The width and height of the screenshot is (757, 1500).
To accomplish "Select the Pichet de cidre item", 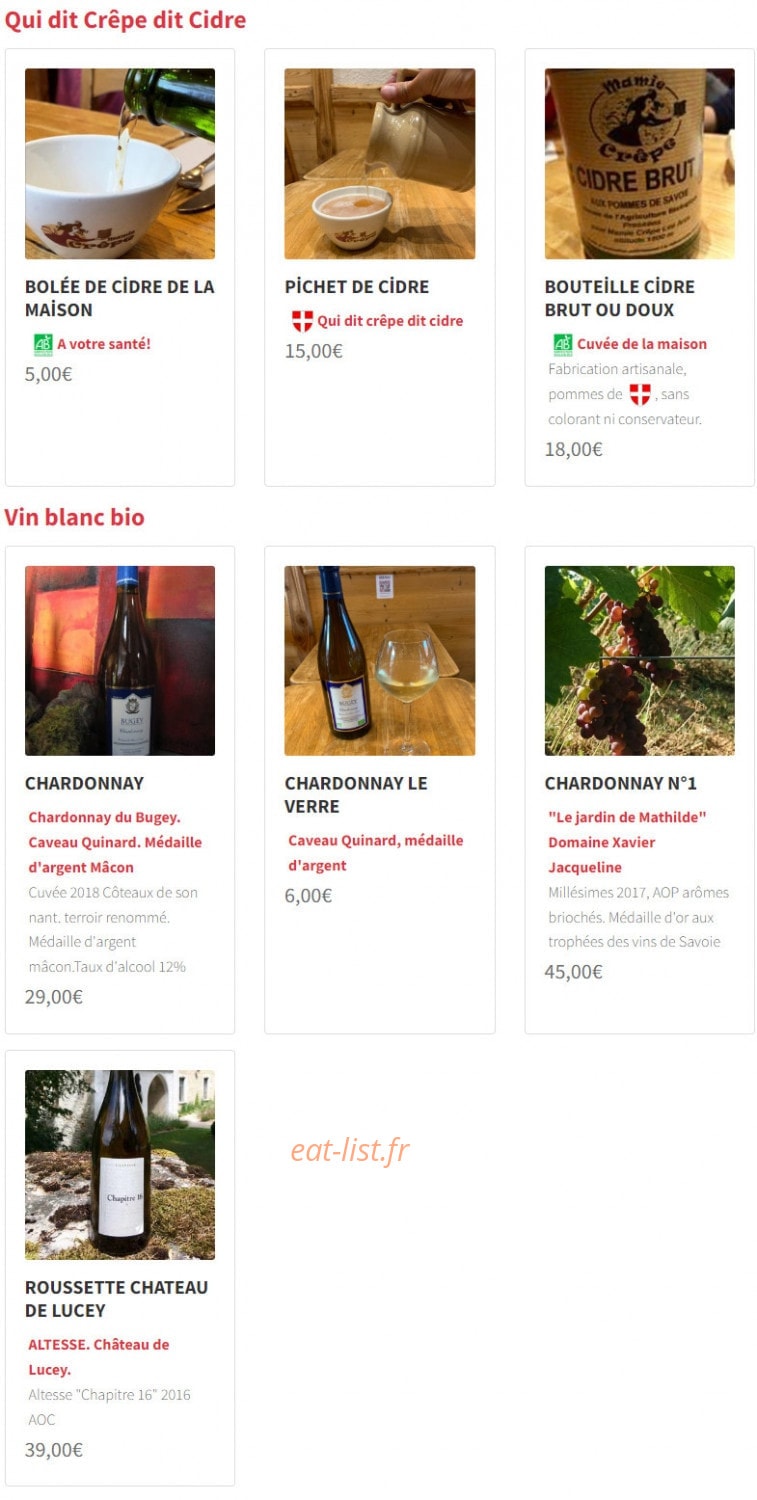I will [379, 267].
